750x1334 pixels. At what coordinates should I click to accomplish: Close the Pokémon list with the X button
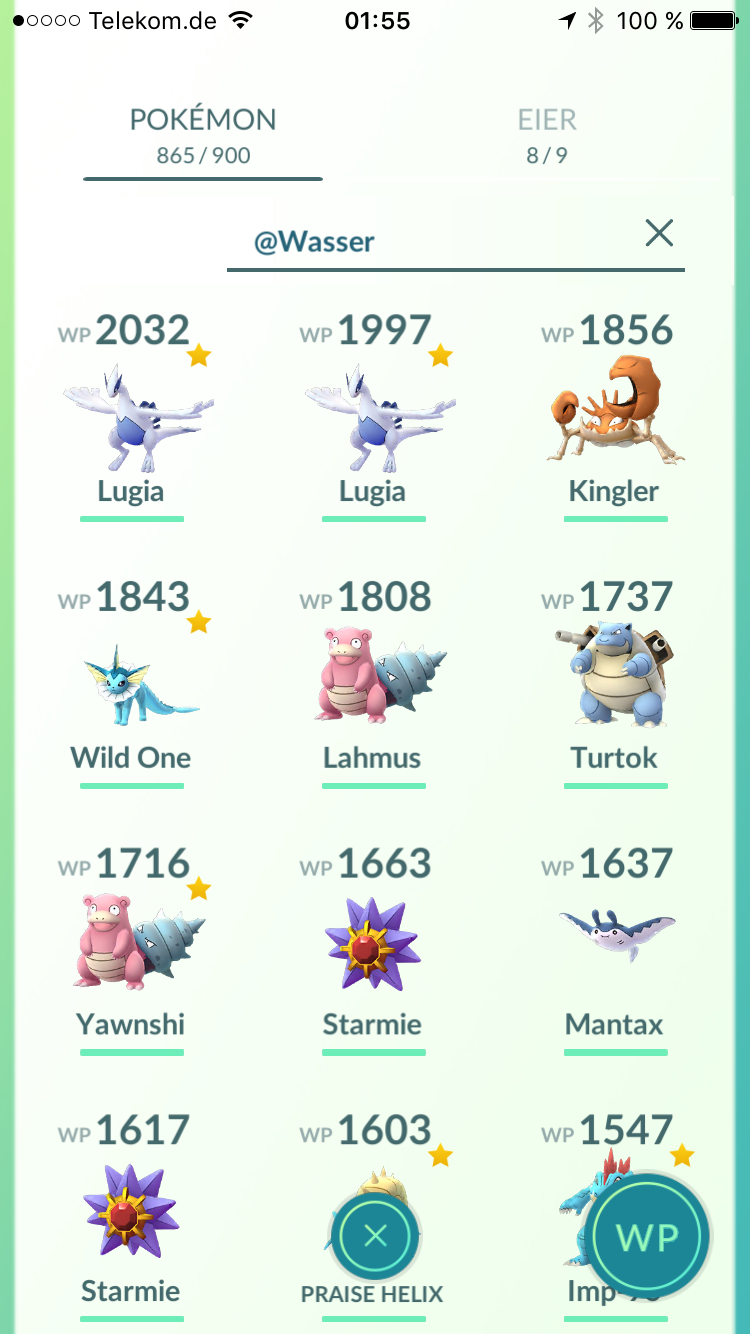point(375,1237)
